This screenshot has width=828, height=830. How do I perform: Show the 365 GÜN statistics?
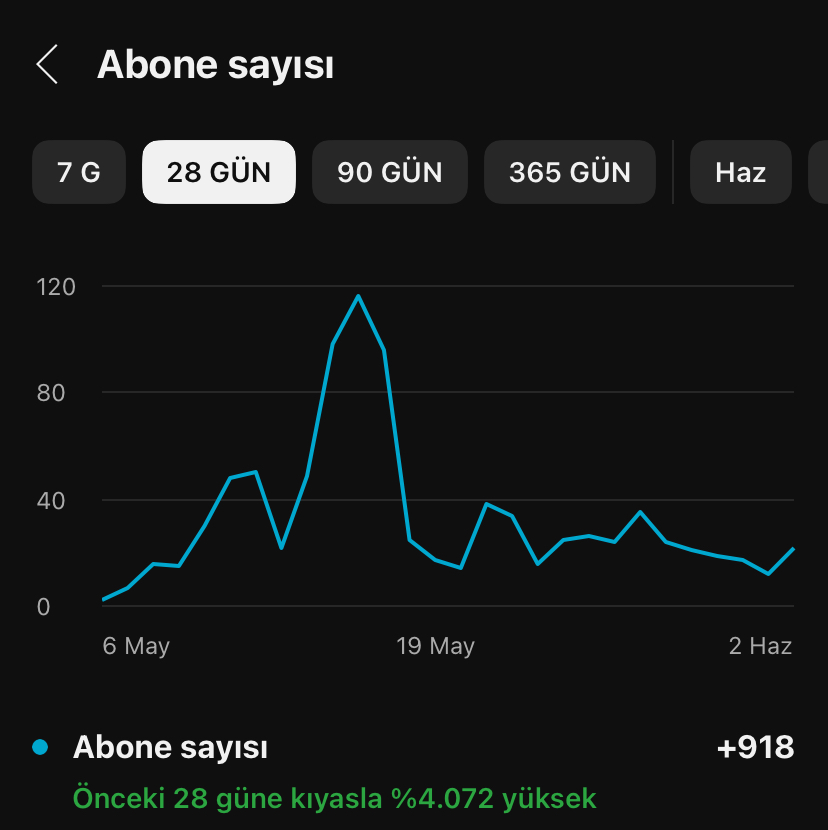coord(570,172)
